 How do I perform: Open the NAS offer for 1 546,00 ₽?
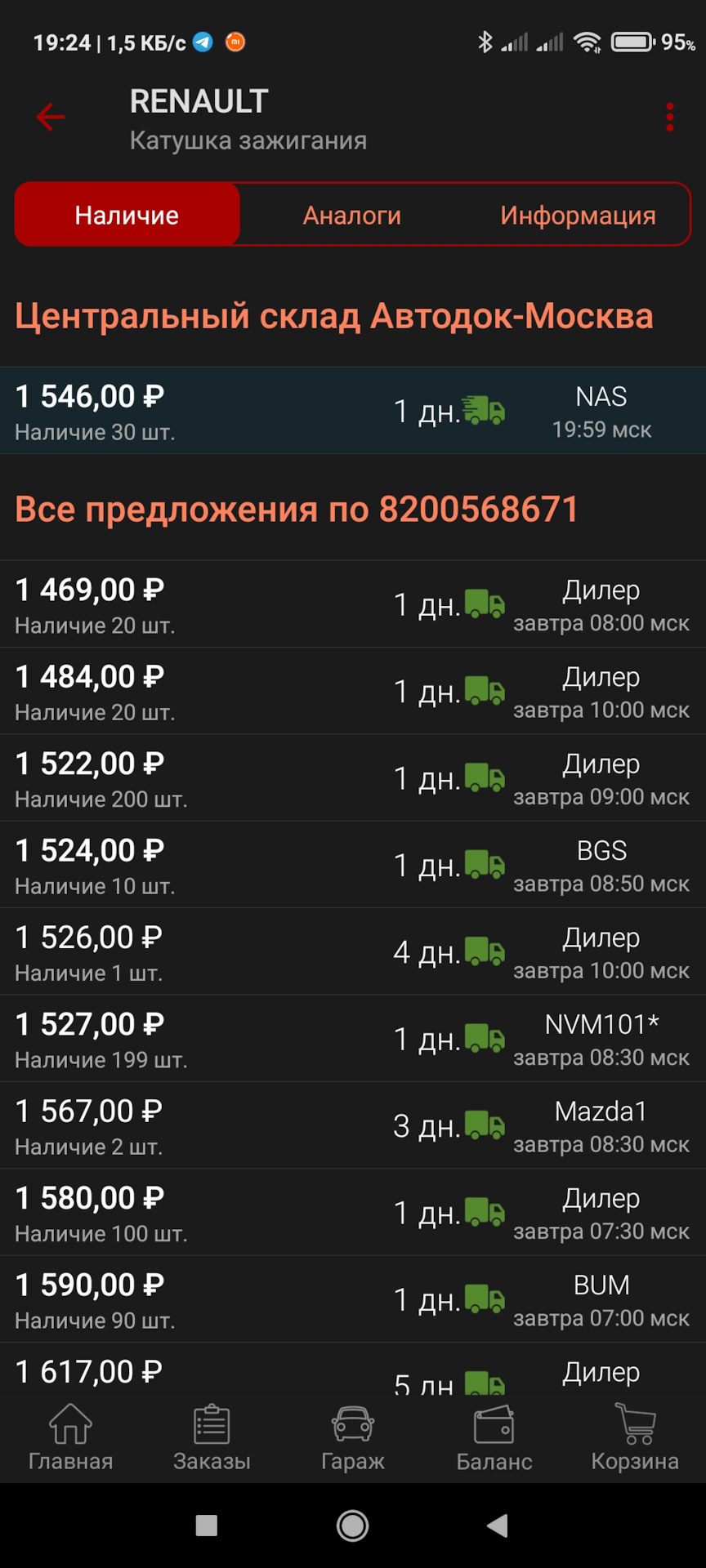click(x=353, y=411)
